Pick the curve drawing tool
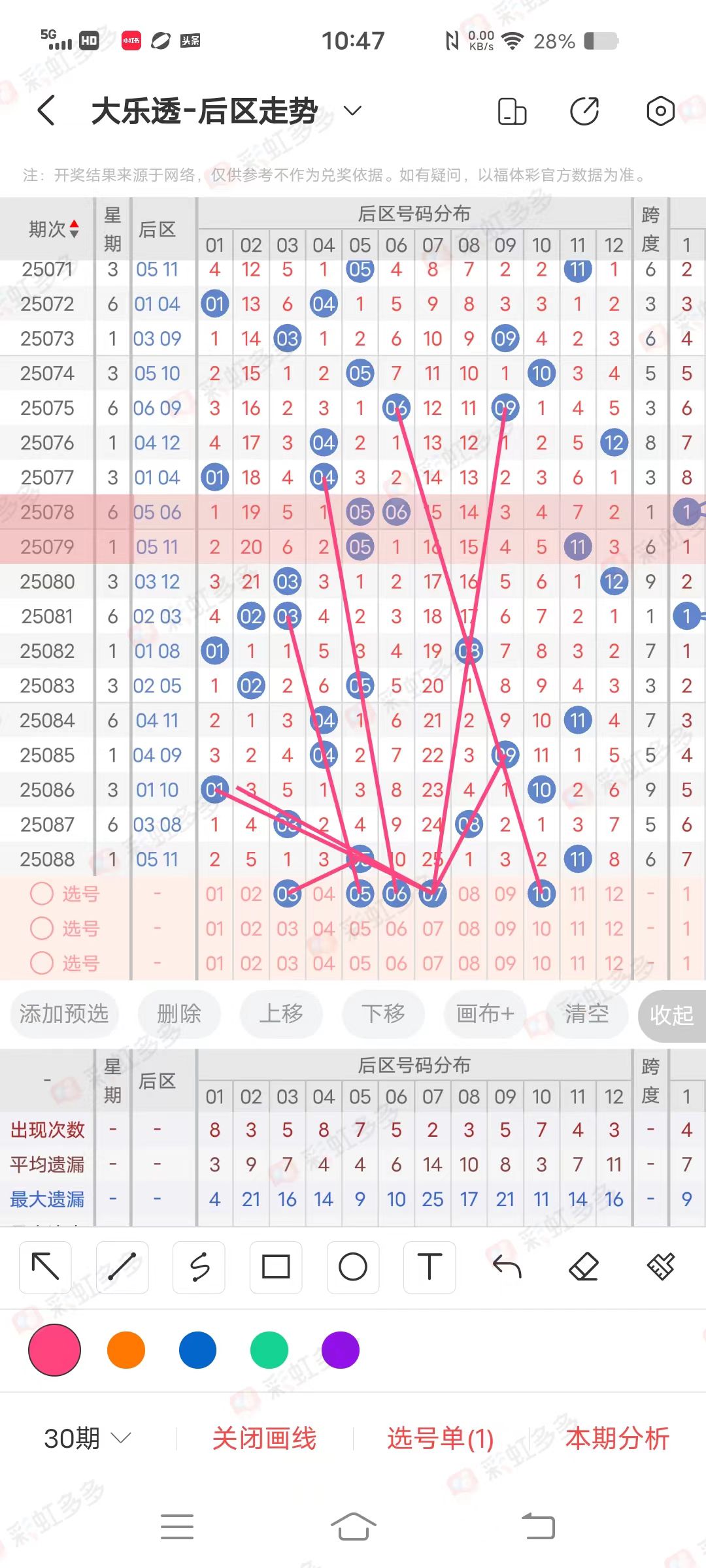This screenshot has height=1568, width=706. 199,1266
